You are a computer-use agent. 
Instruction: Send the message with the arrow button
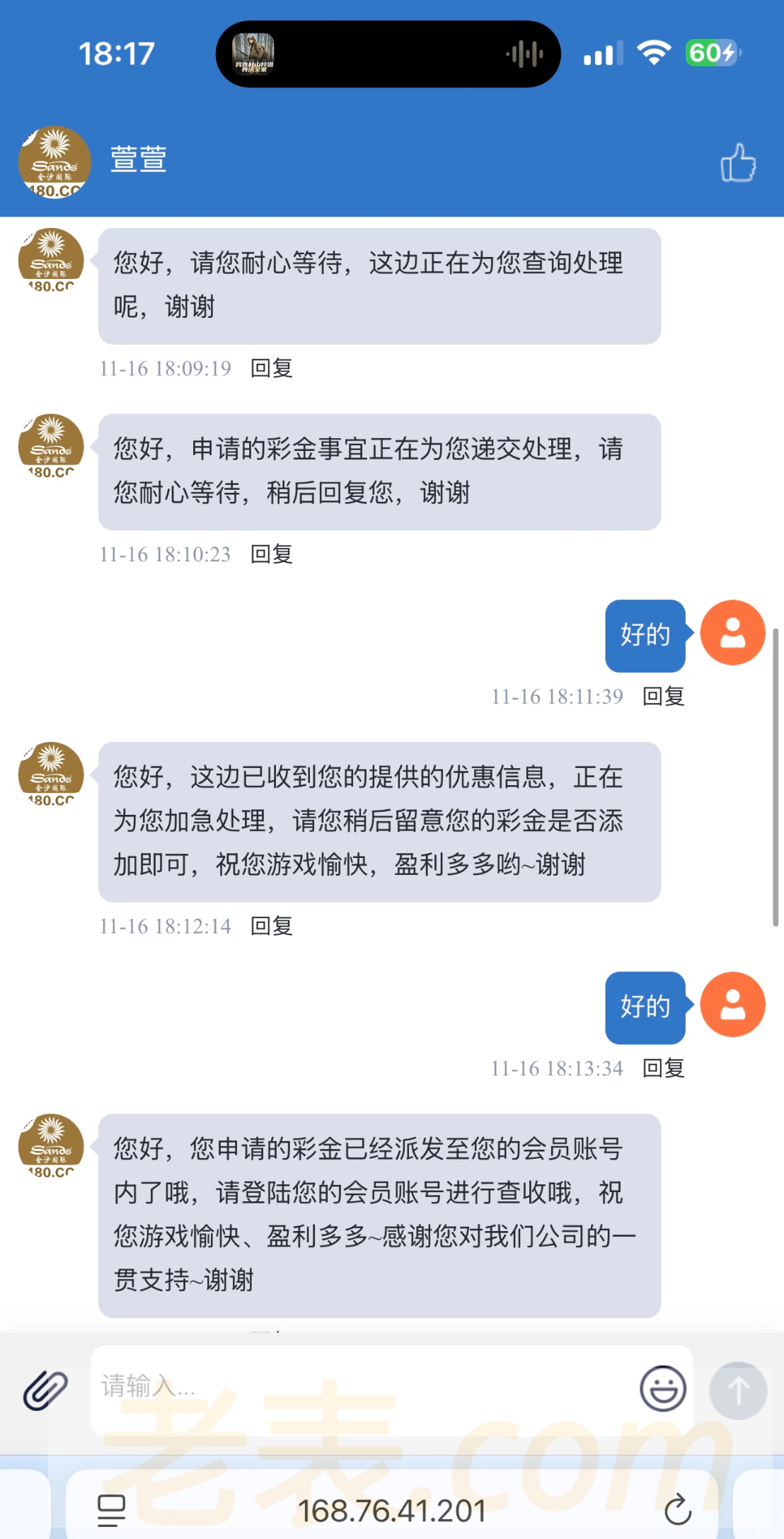tap(738, 1390)
